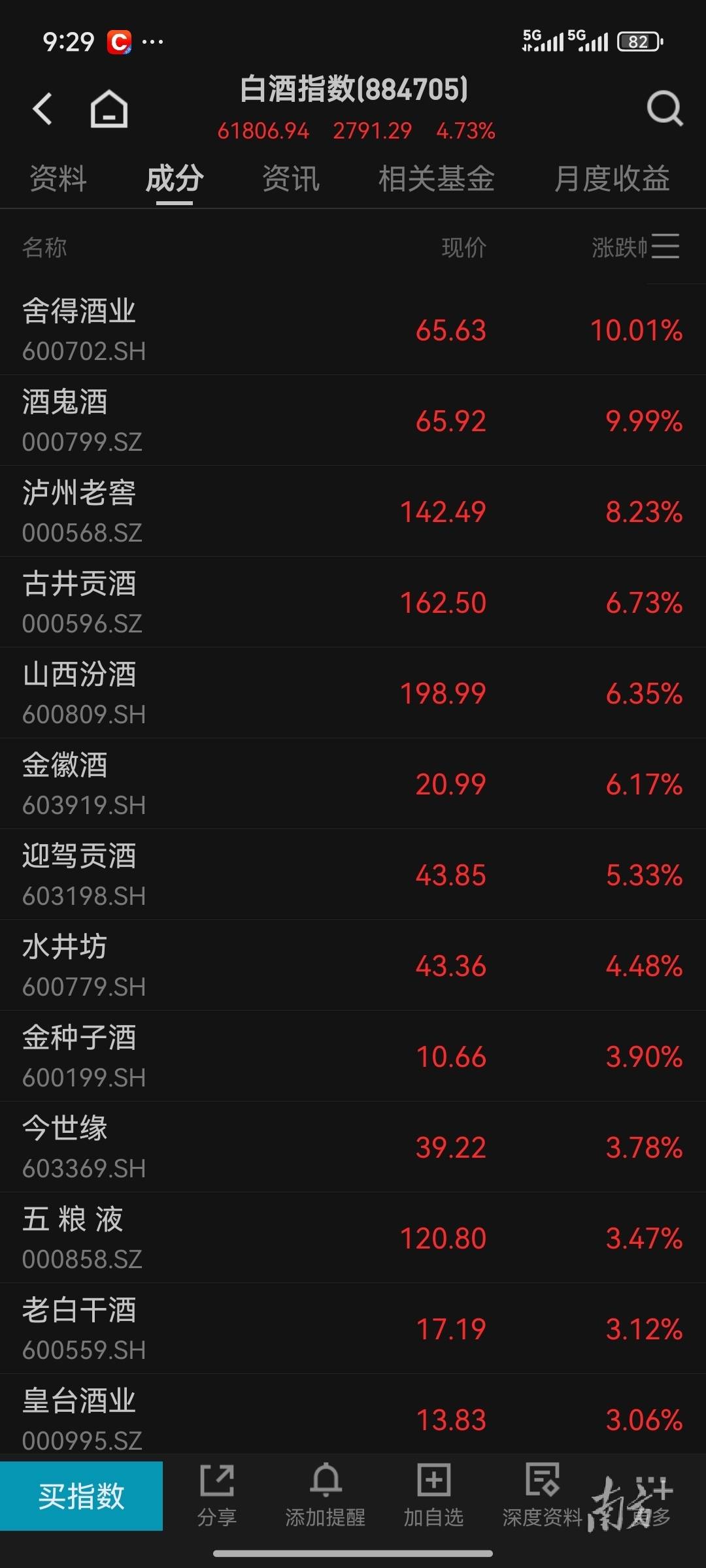Screen dimensions: 706x1568
Task: Switch to the 资讯 tab
Action: (x=291, y=180)
